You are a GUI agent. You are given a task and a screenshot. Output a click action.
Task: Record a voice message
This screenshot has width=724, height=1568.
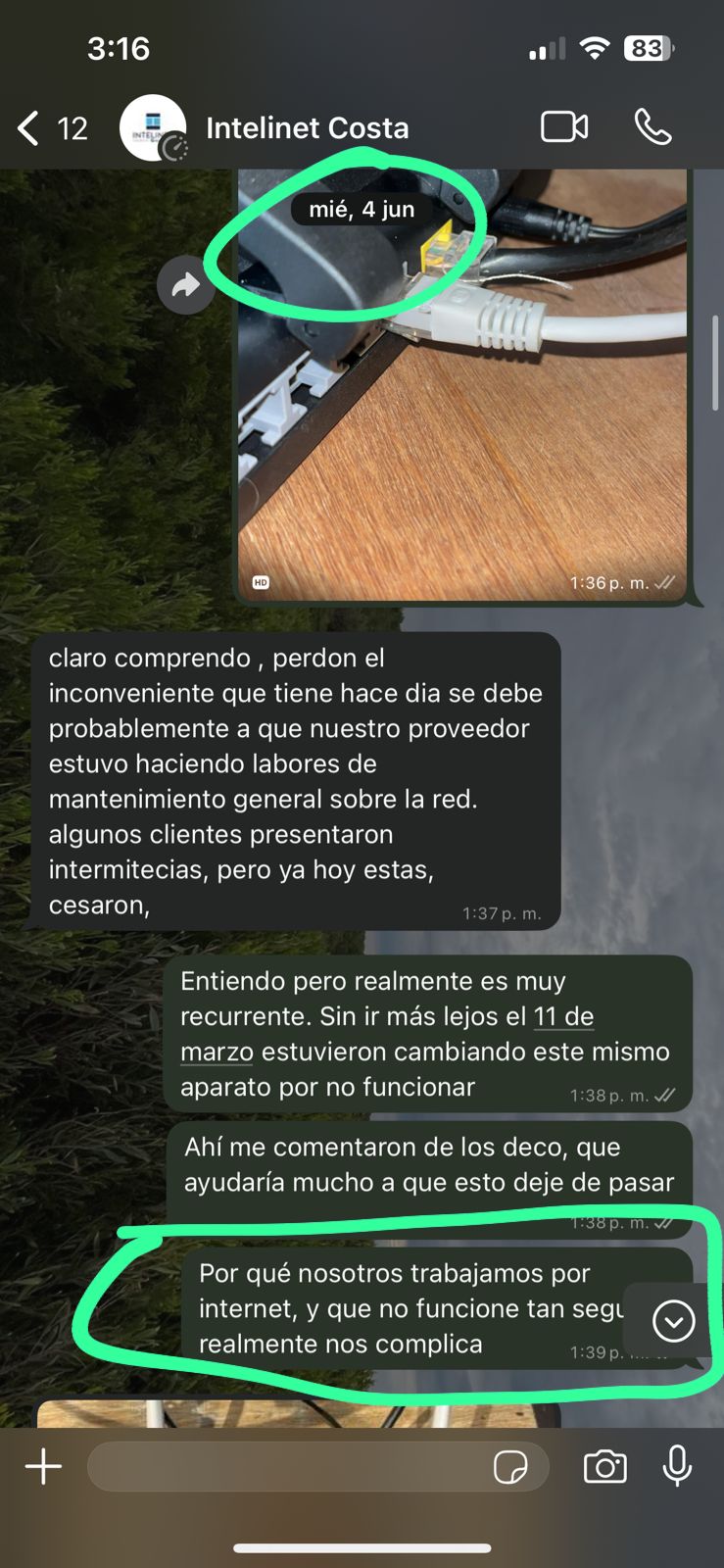click(x=677, y=1467)
